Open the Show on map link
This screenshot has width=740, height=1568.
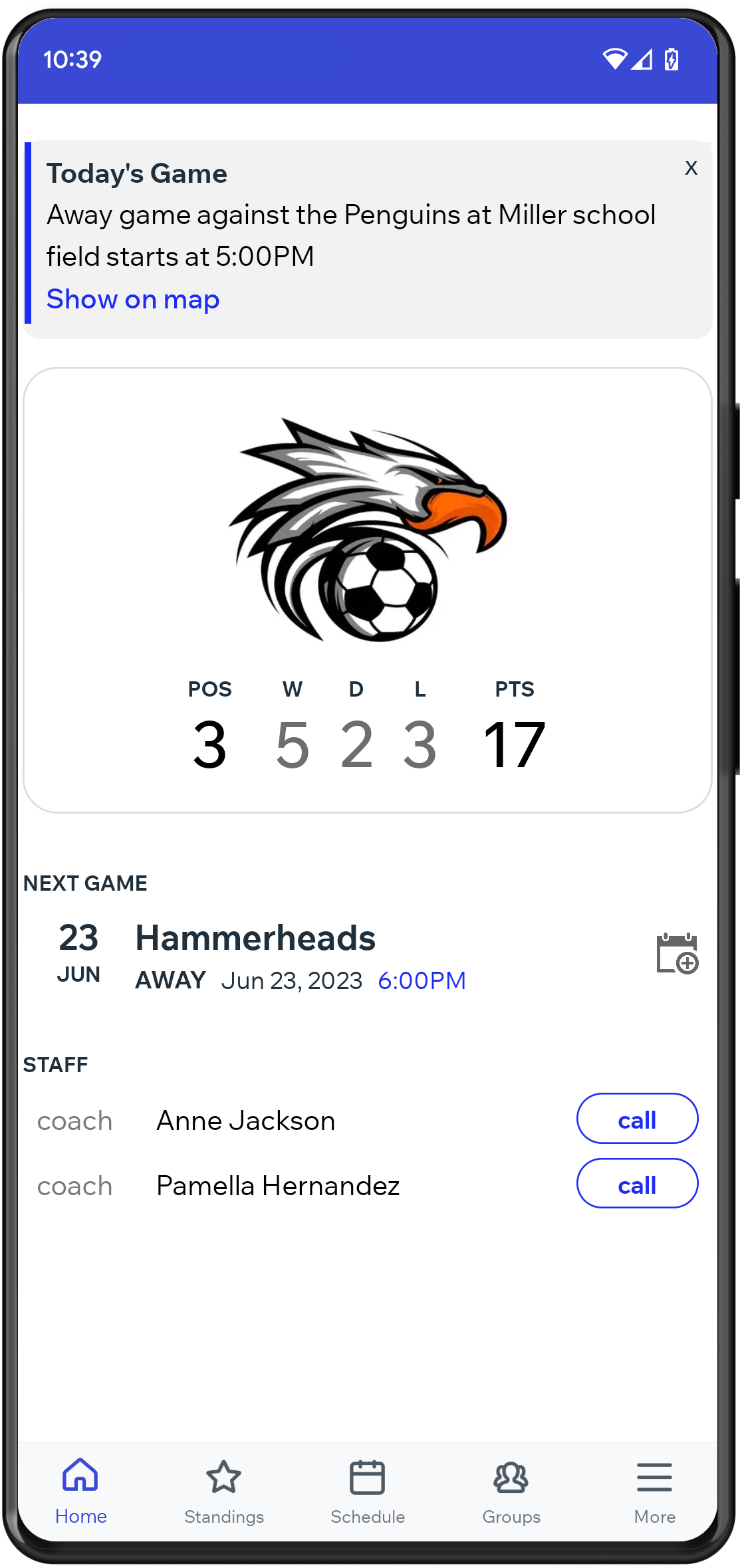[133, 300]
